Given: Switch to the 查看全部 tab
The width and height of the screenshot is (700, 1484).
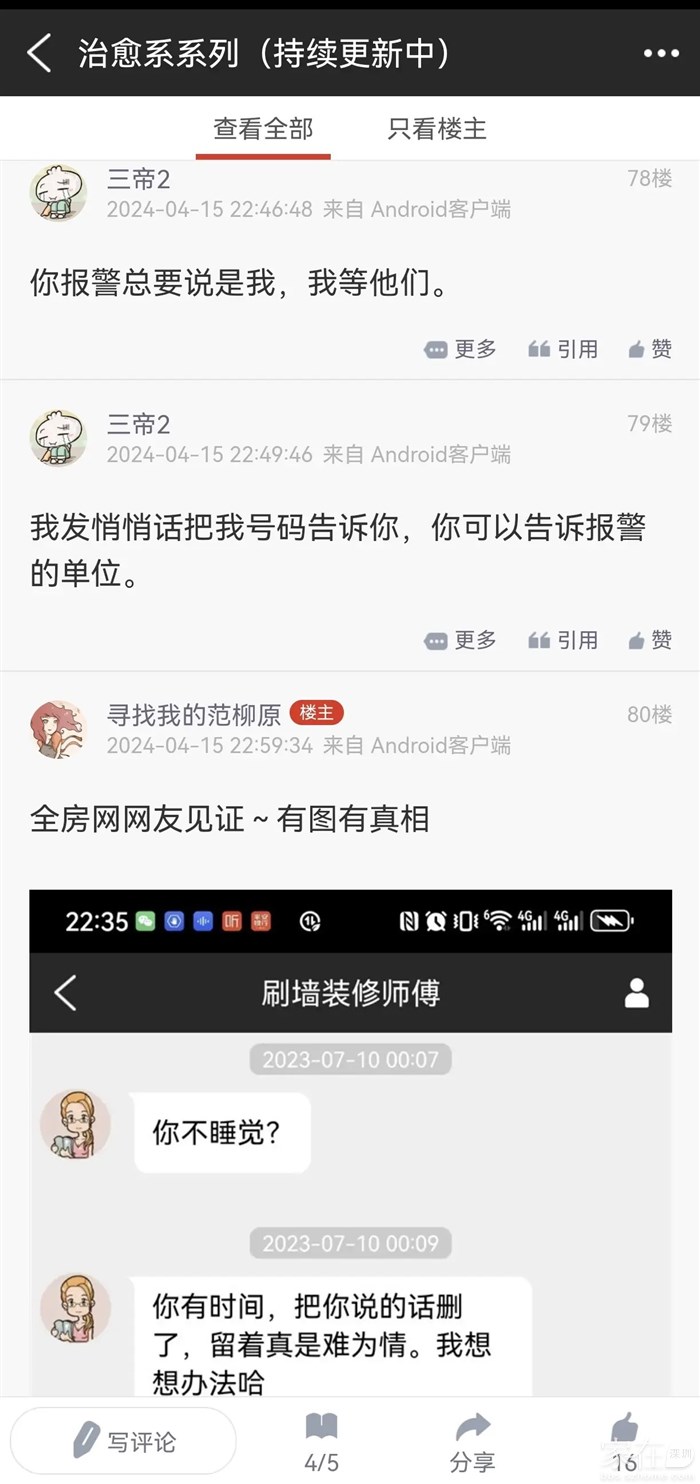Looking at the screenshot, I should [263, 129].
